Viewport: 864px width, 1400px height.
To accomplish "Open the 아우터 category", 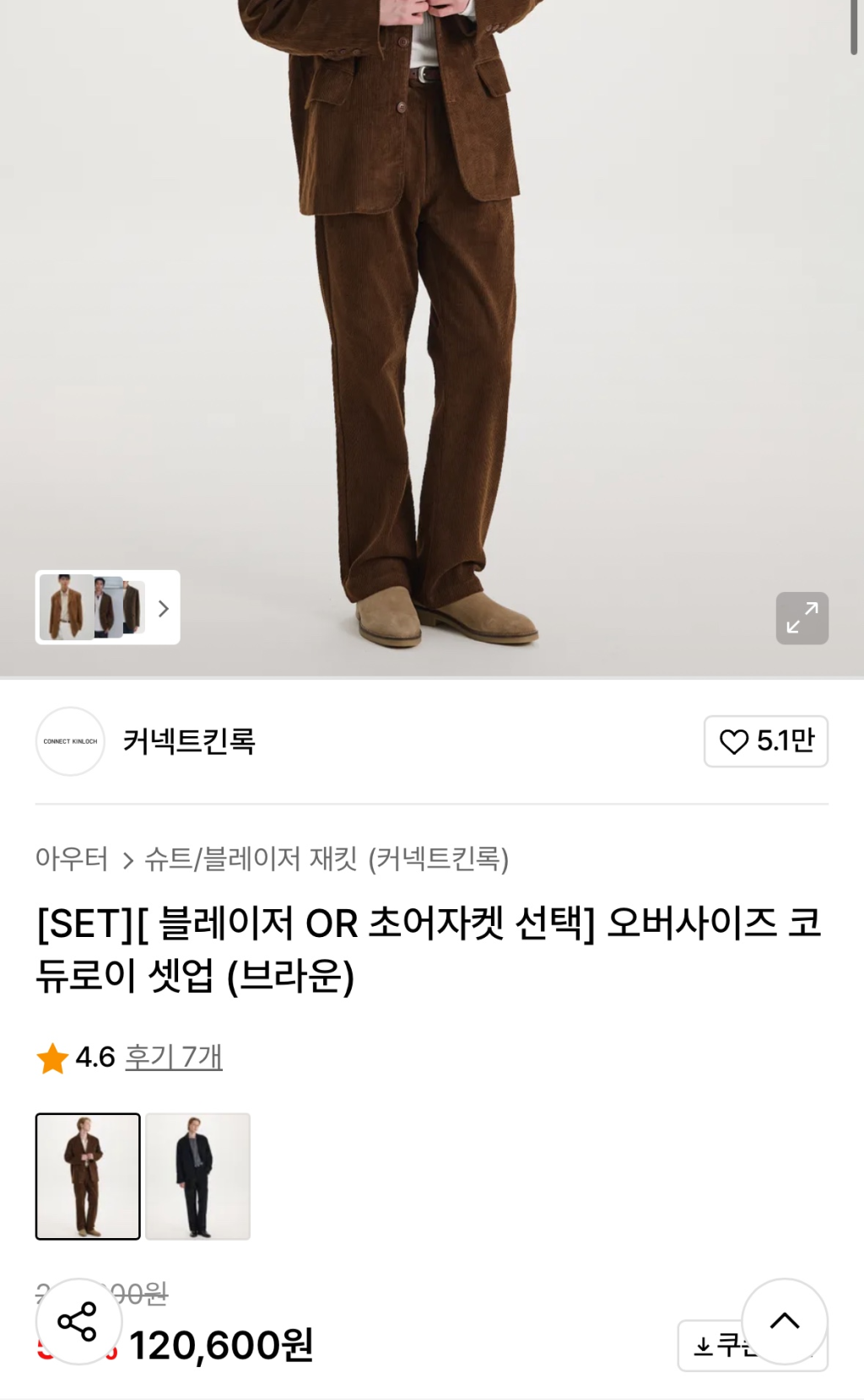I will 72,859.
